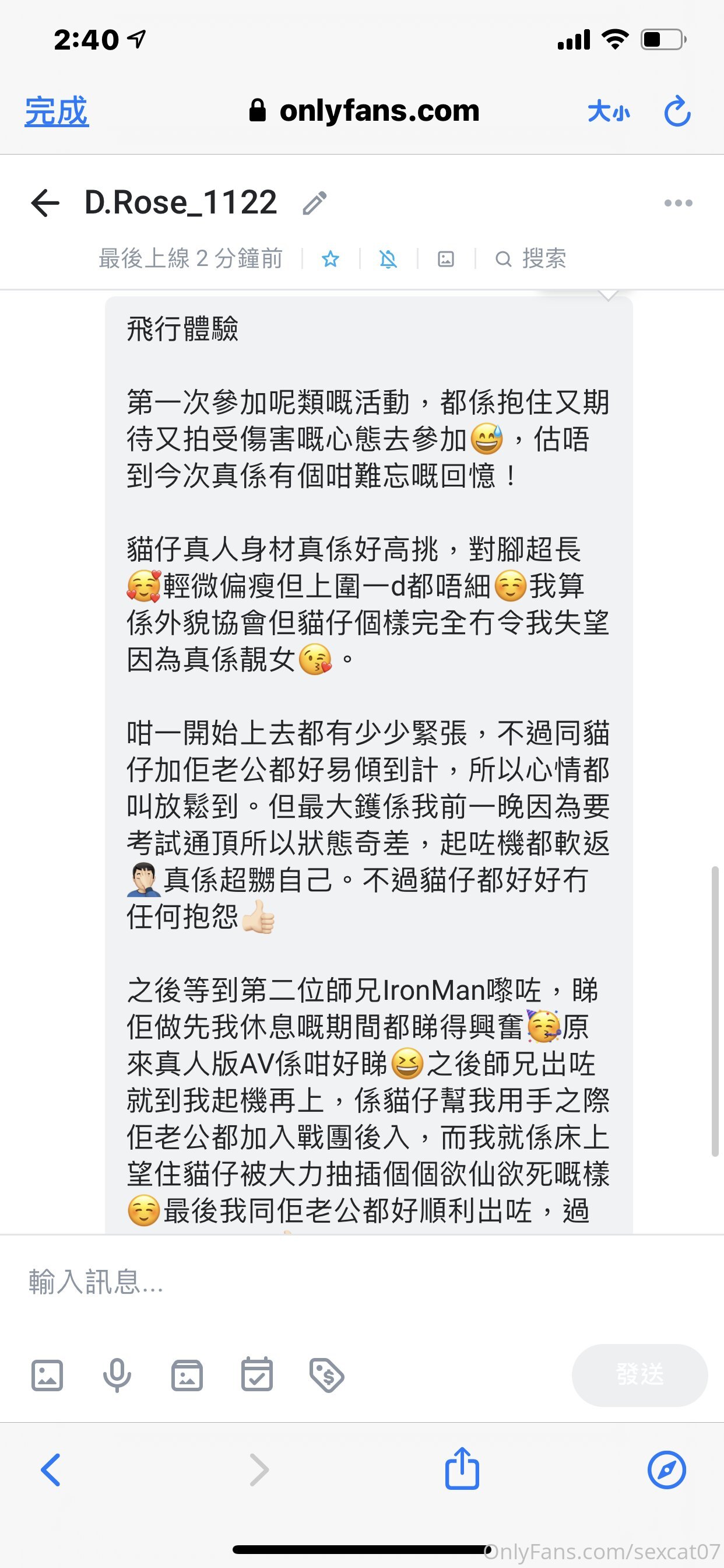Screen dimensions: 724x1568
Task: Search within this conversation via 搜索
Action: (530, 260)
